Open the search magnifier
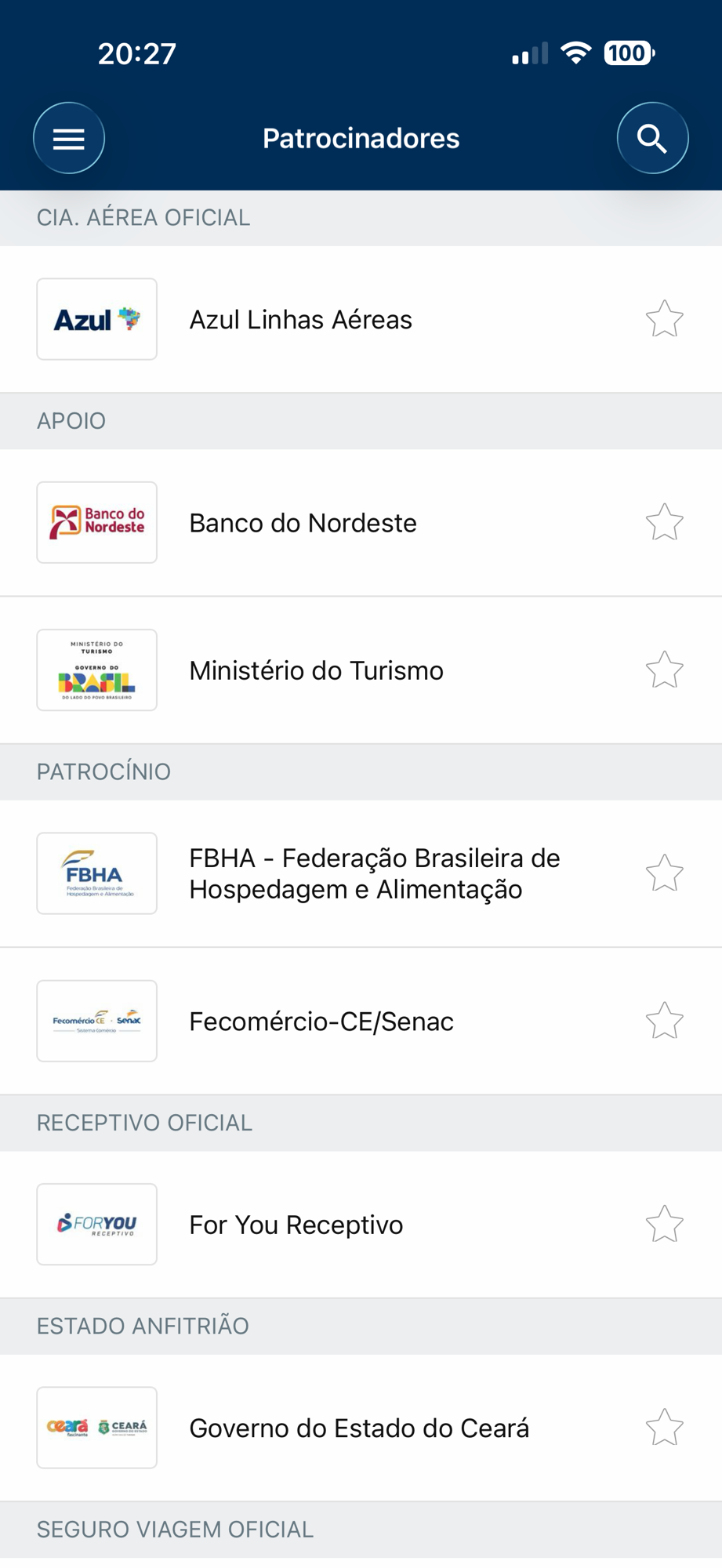This screenshot has width=722, height=1568. 652,139
